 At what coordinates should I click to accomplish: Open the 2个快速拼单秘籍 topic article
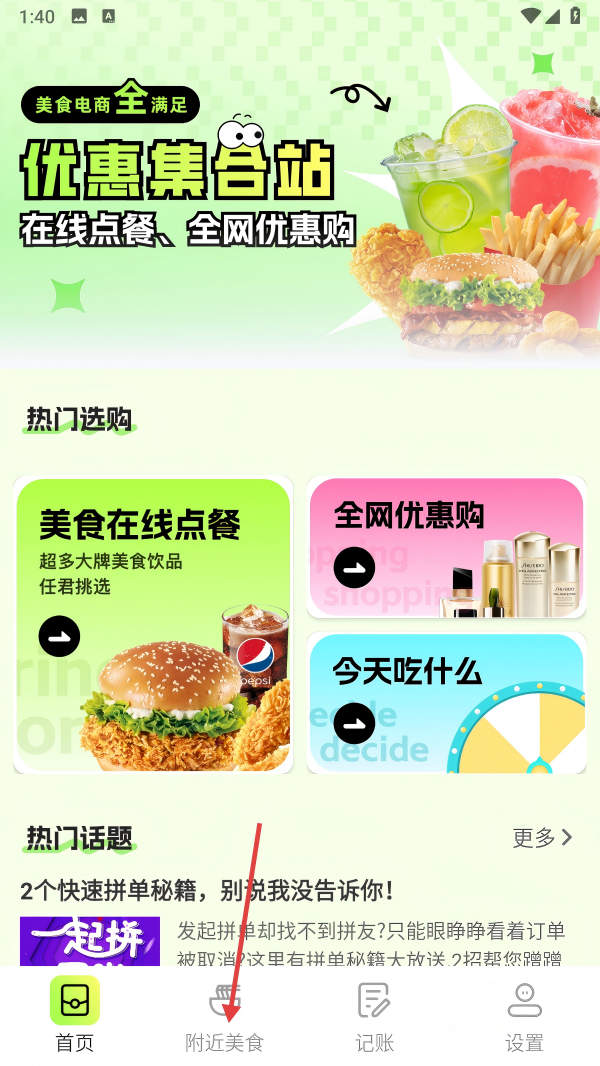tap(207, 890)
